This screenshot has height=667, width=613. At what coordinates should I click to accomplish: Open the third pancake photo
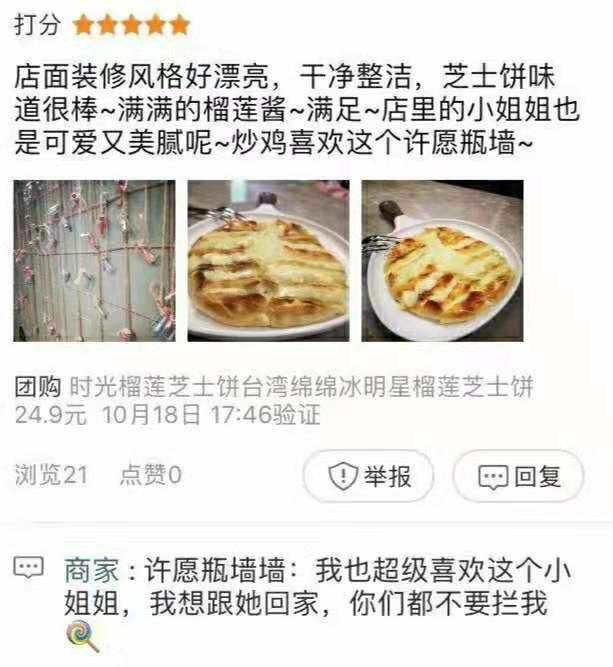(x=442, y=261)
